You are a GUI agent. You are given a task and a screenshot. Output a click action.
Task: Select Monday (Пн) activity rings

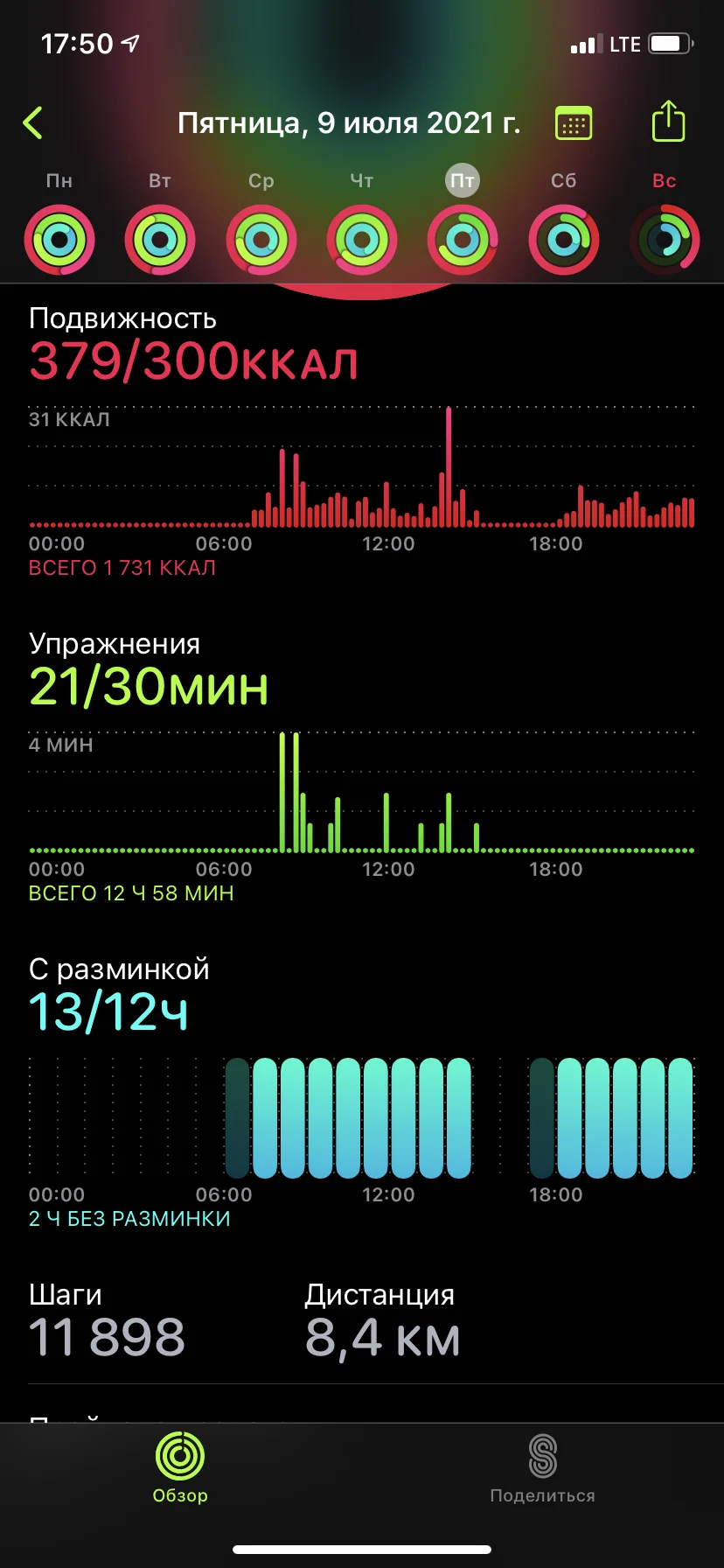click(x=59, y=239)
